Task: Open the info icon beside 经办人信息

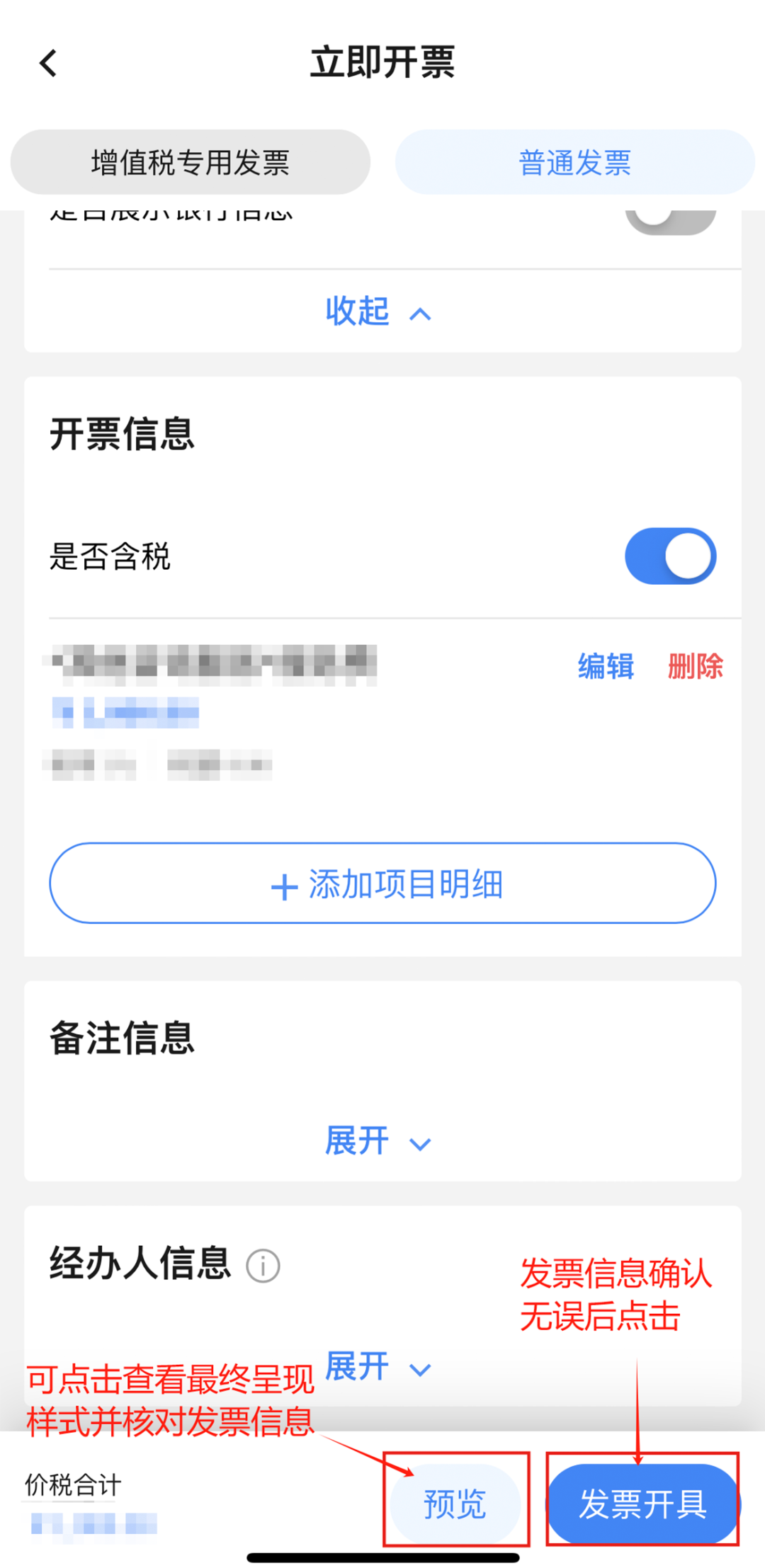Action: [x=263, y=1266]
